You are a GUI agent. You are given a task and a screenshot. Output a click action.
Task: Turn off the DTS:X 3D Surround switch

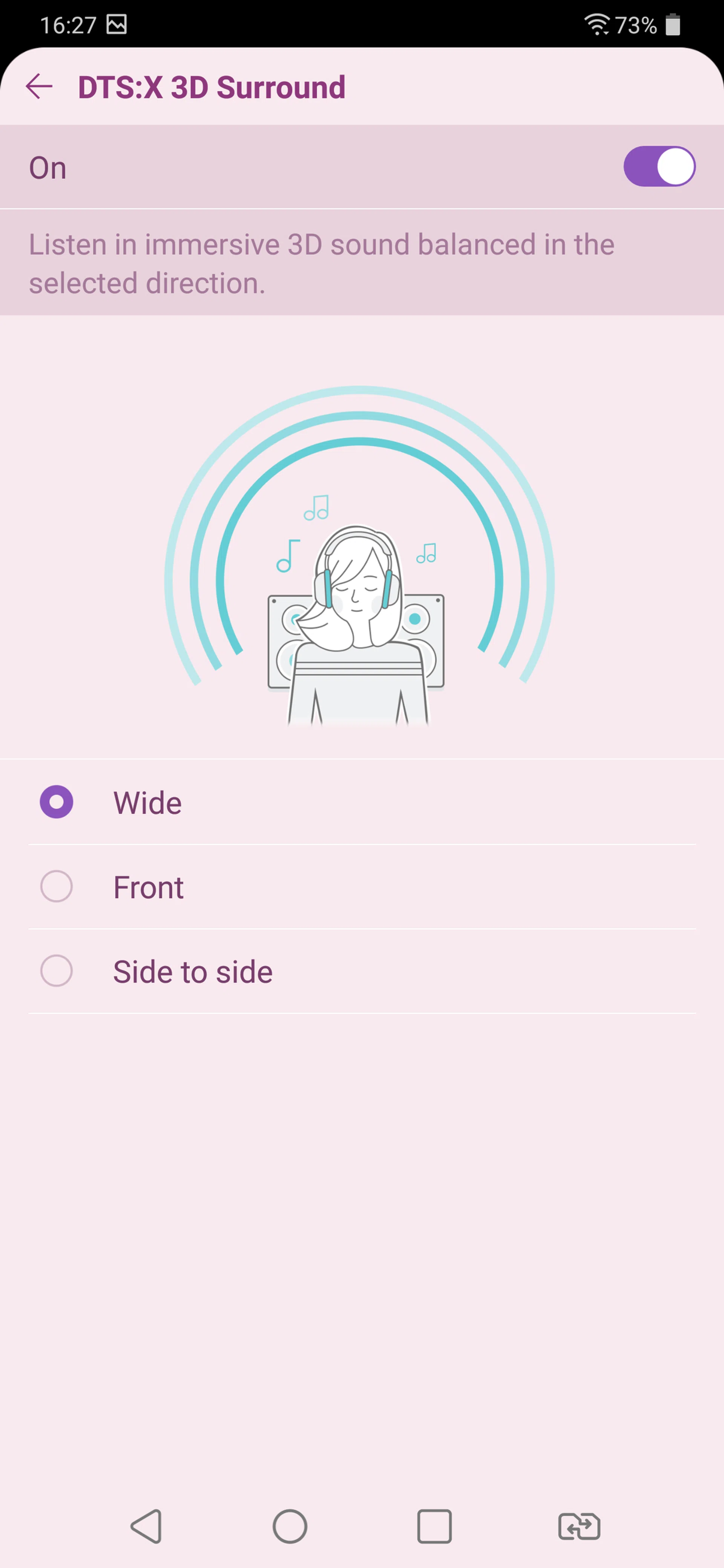(659, 166)
